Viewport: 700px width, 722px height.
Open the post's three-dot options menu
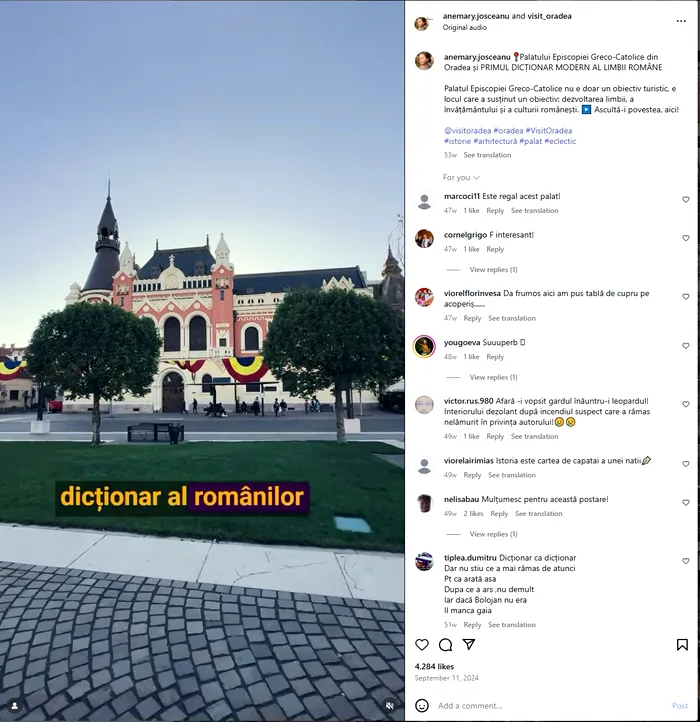tap(681, 21)
